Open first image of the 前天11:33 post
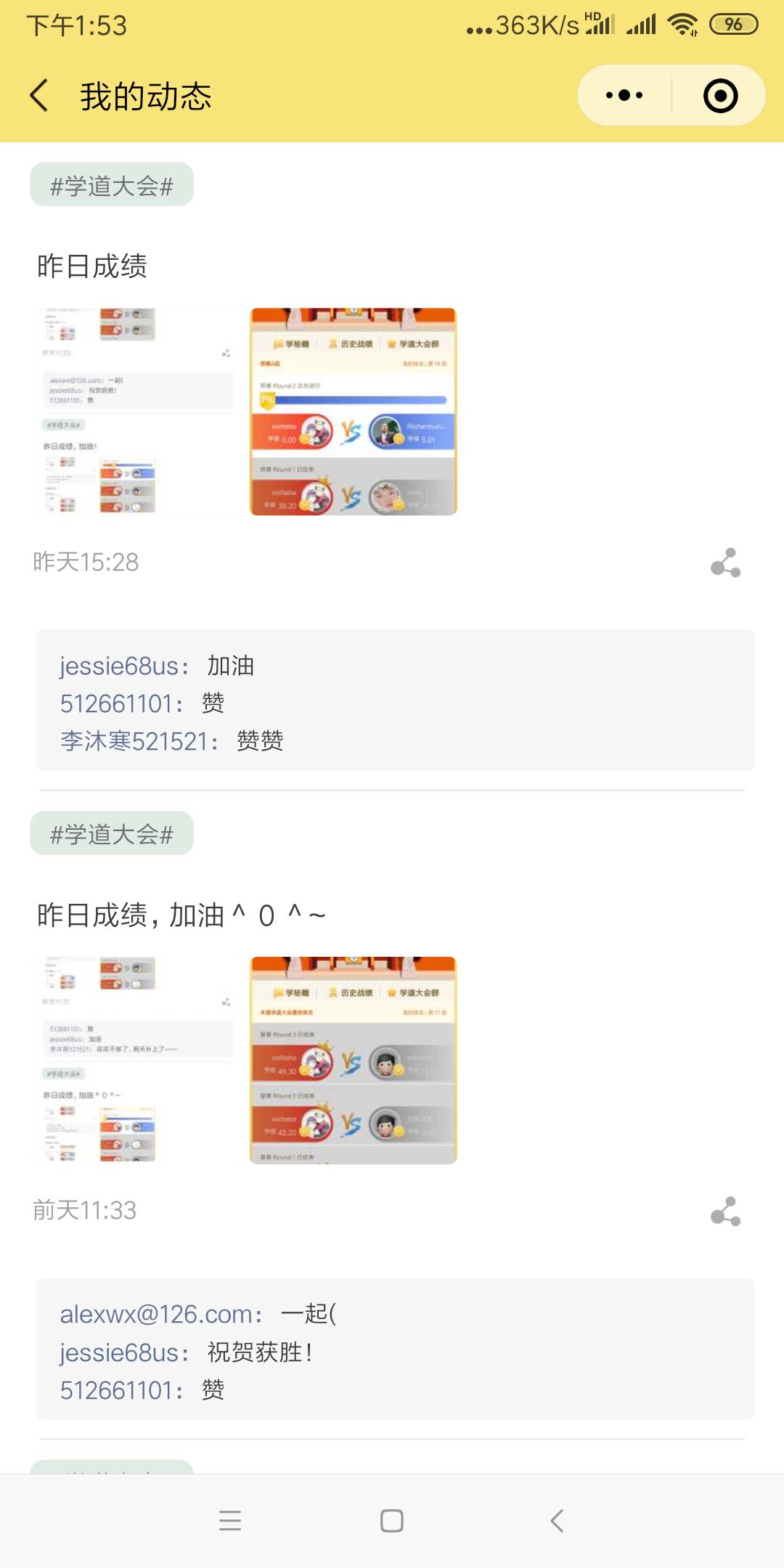The height and width of the screenshot is (1568, 784). pos(136,1060)
